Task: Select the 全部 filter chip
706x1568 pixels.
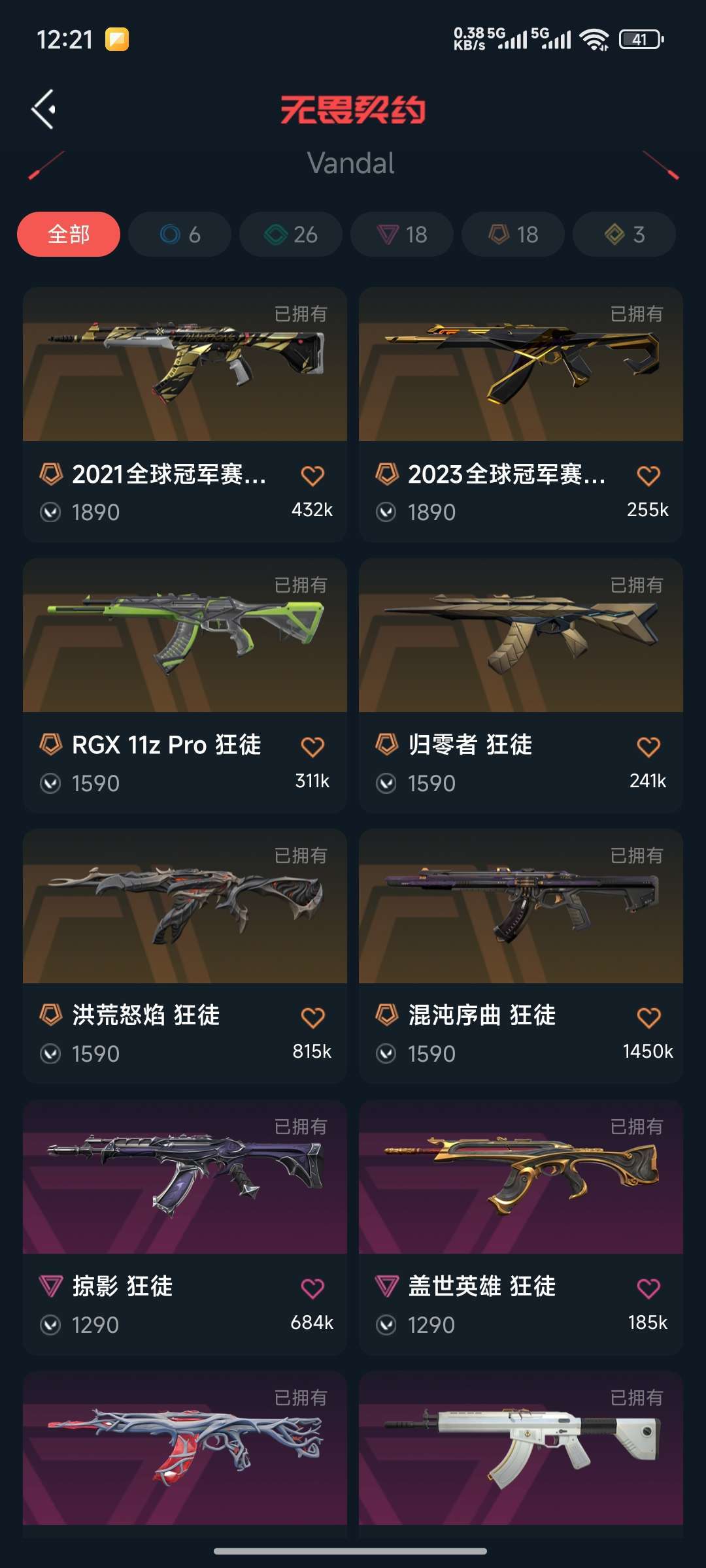Action: click(x=69, y=235)
